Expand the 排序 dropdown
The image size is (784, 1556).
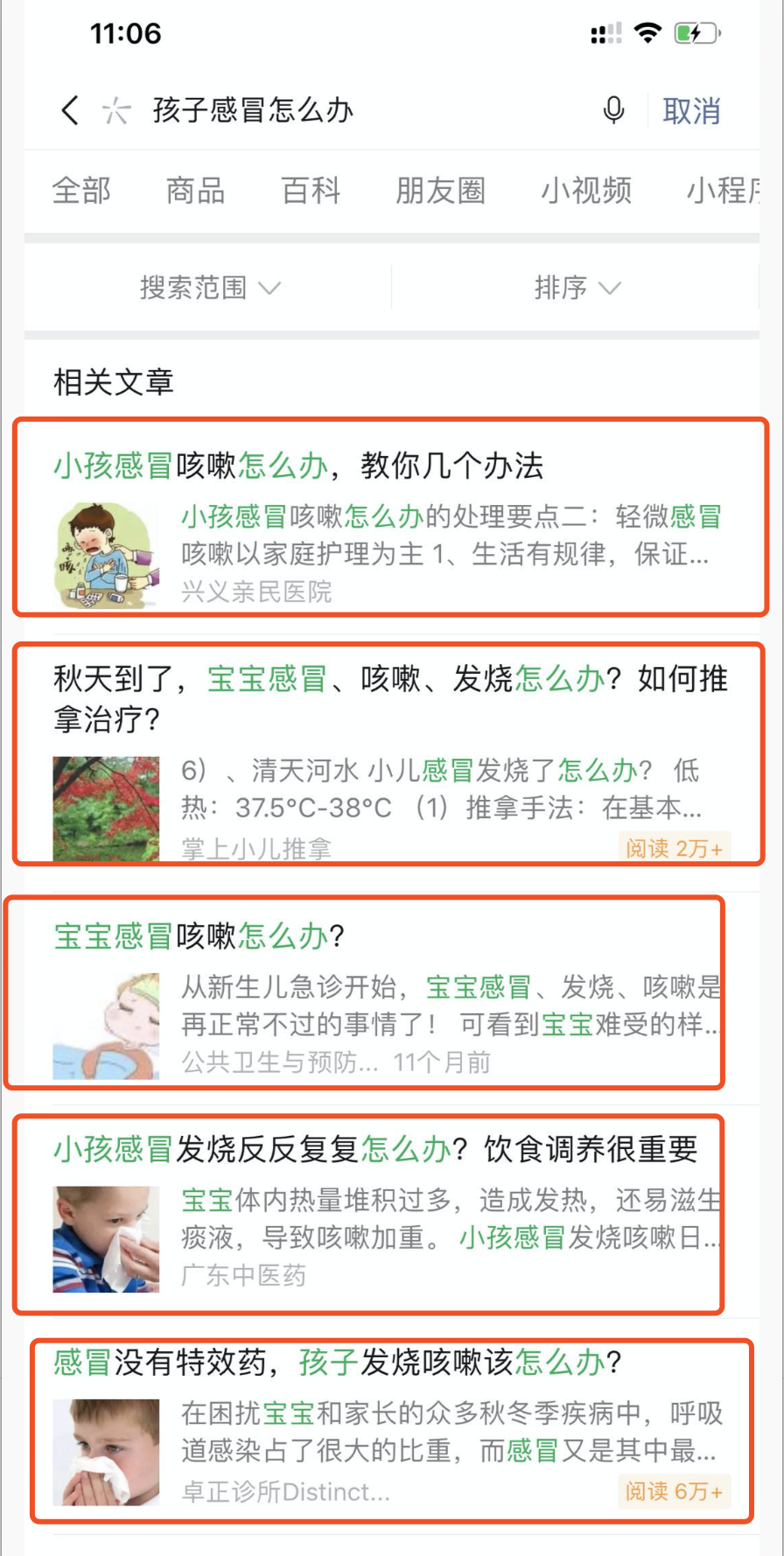point(577,287)
